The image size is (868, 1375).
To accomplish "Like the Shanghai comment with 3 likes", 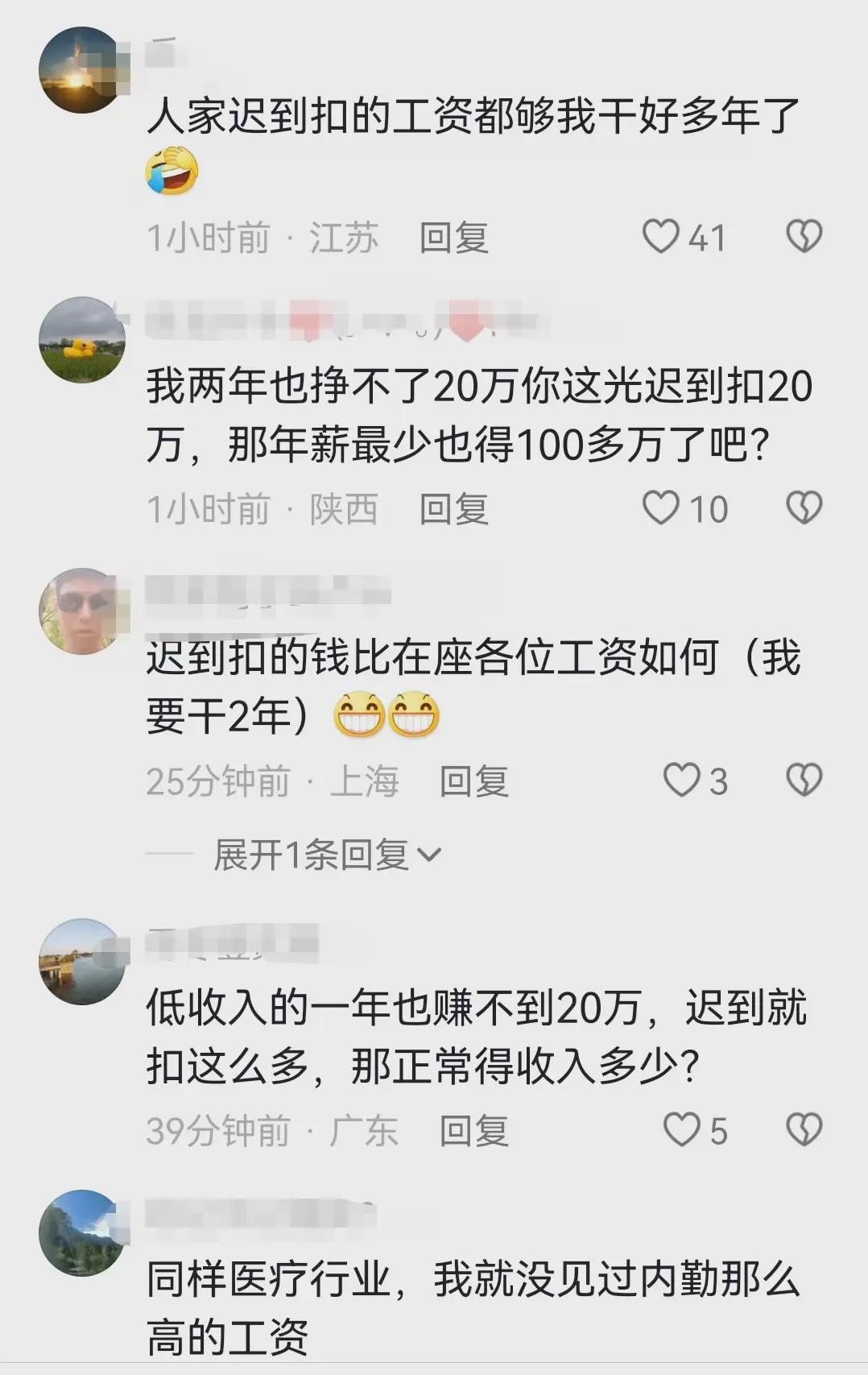I will (x=681, y=781).
